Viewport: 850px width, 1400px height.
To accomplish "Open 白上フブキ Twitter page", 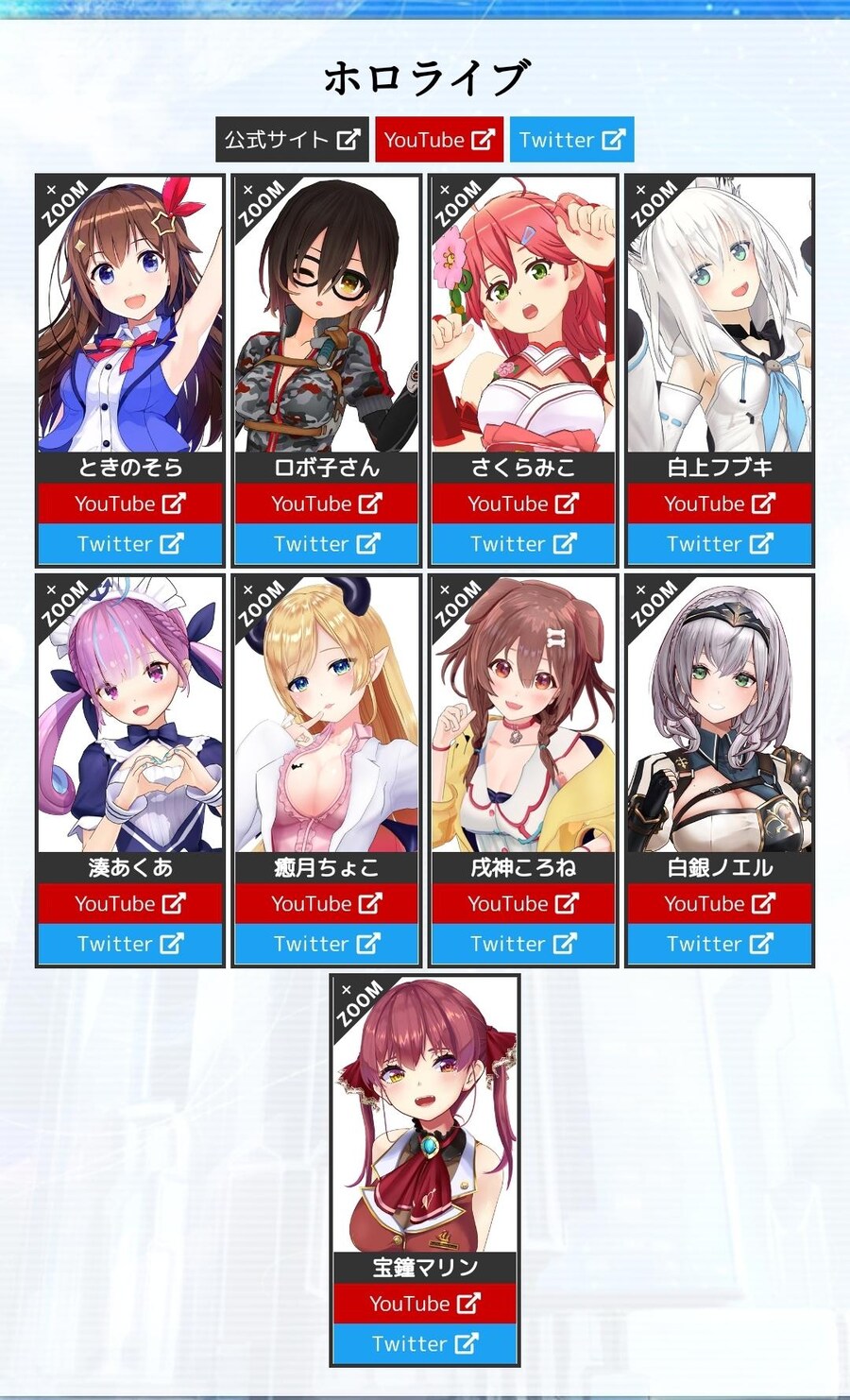I will (x=720, y=544).
